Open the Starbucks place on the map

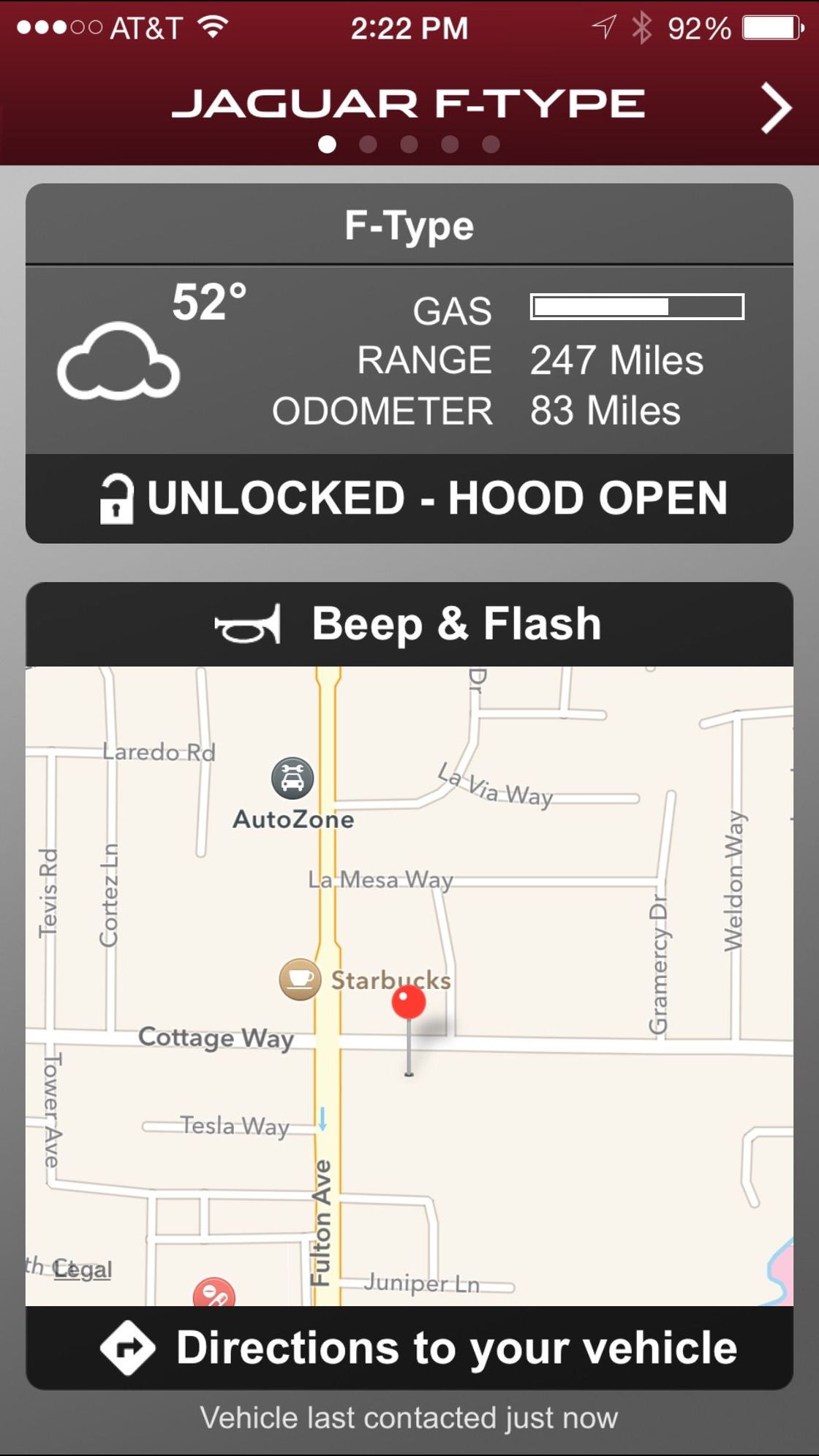tap(301, 979)
